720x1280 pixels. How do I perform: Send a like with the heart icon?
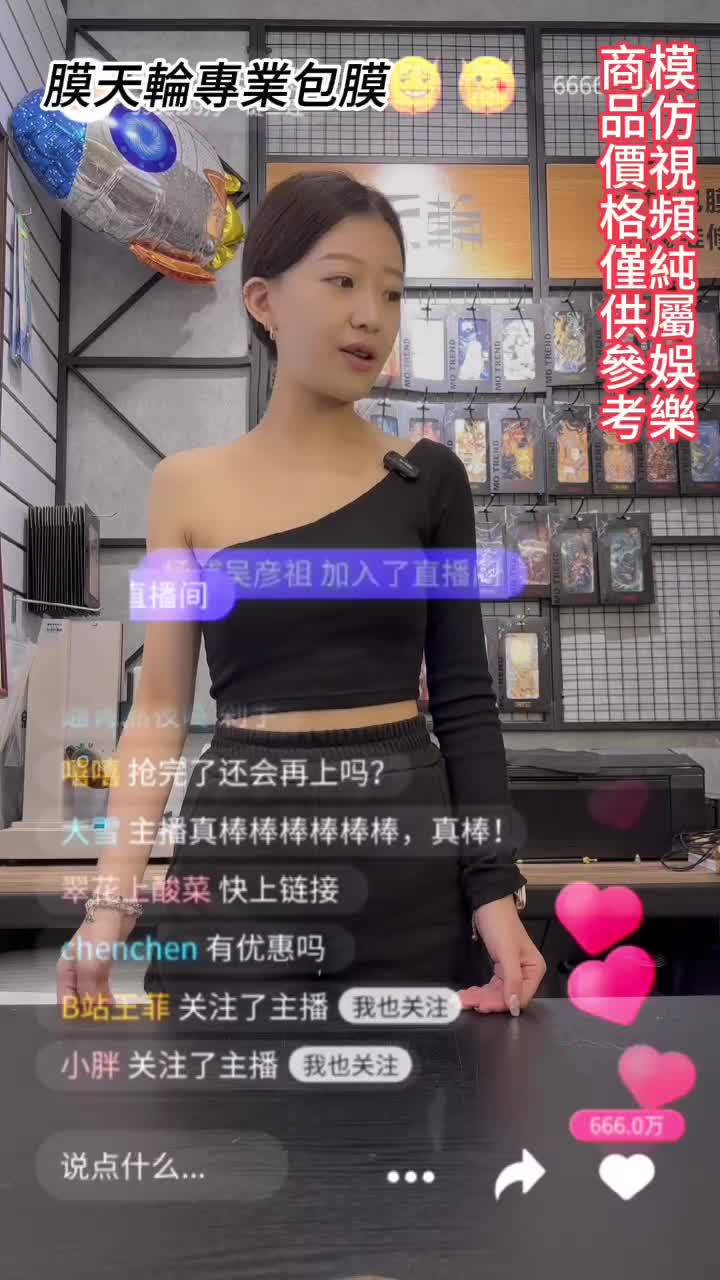[x=627, y=1175]
